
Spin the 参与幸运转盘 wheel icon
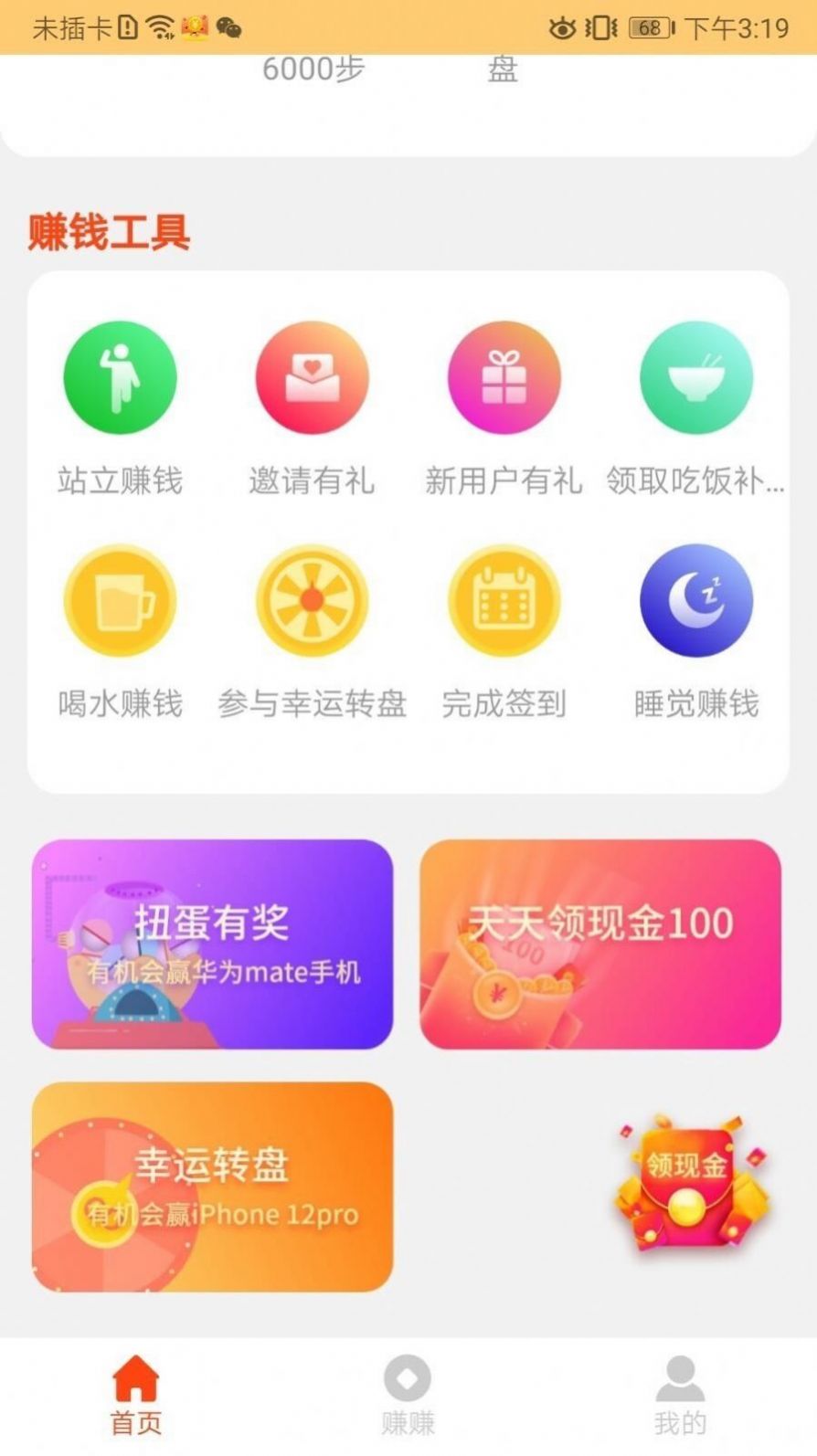click(x=312, y=600)
